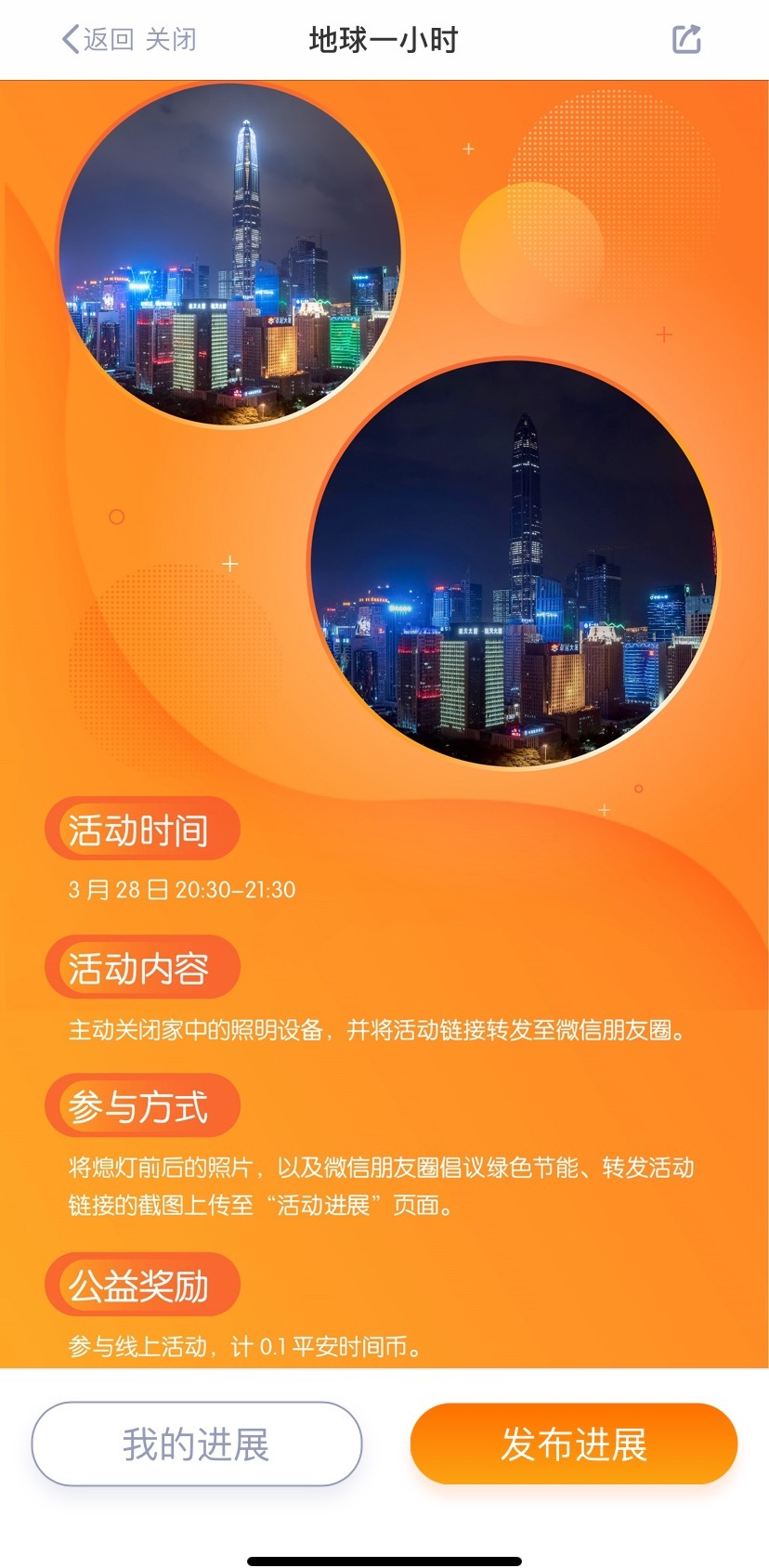Go back using the 返回 arrow
769x1568 pixels.
pyautogui.click(x=96, y=40)
